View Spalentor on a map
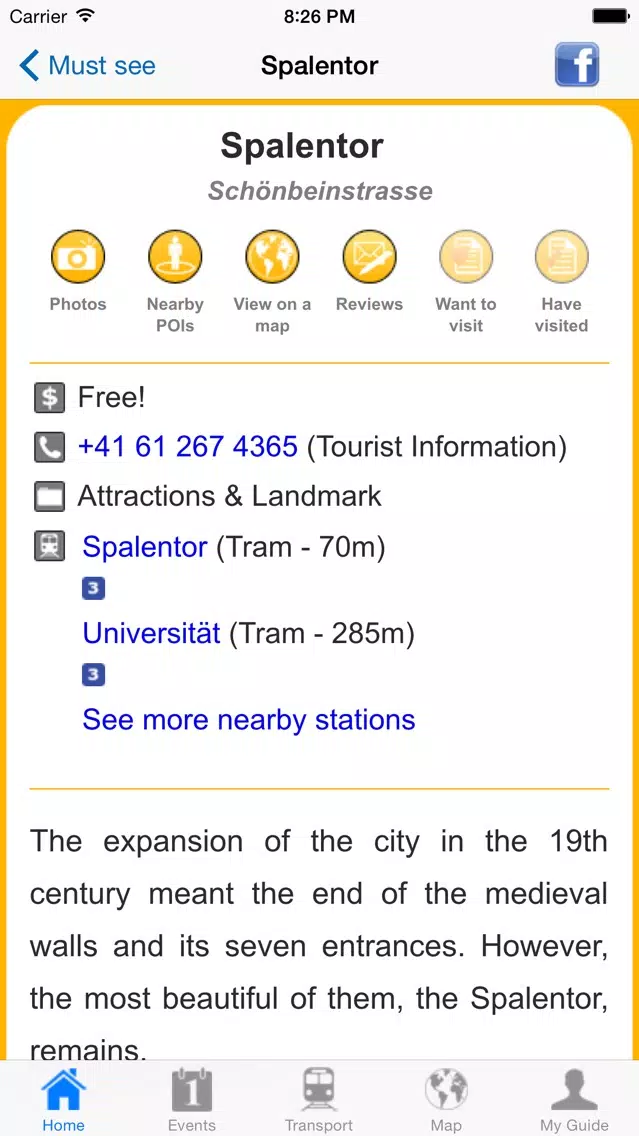639x1136 pixels. pyautogui.click(x=272, y=282)
